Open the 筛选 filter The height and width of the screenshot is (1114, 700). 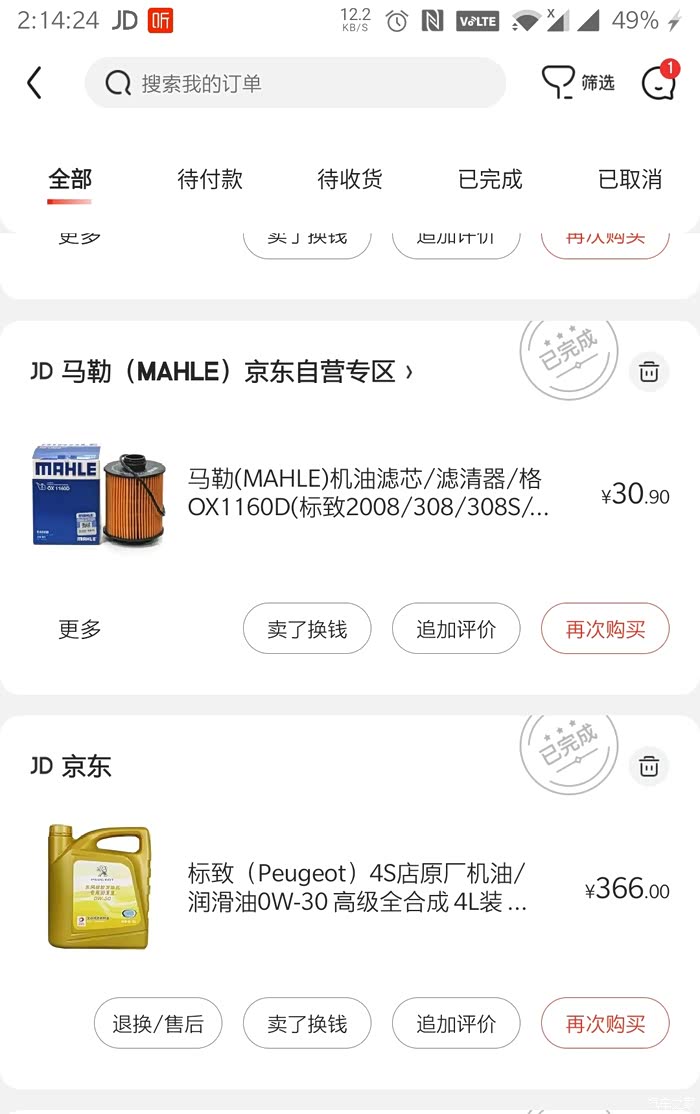pyautogui.click(x=578, y=83)
